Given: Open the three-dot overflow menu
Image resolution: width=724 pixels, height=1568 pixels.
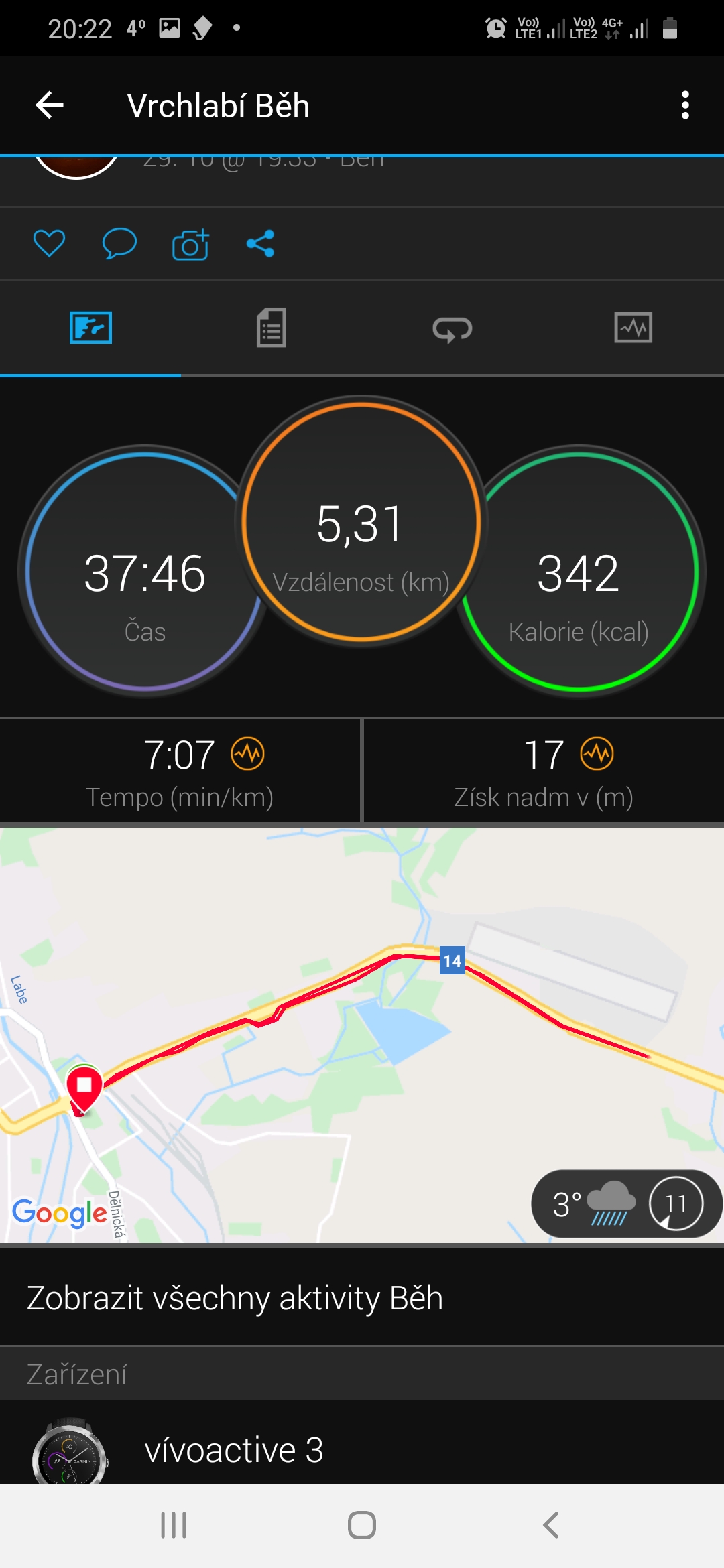Looking at the screenshot, I should pos(684,105).
